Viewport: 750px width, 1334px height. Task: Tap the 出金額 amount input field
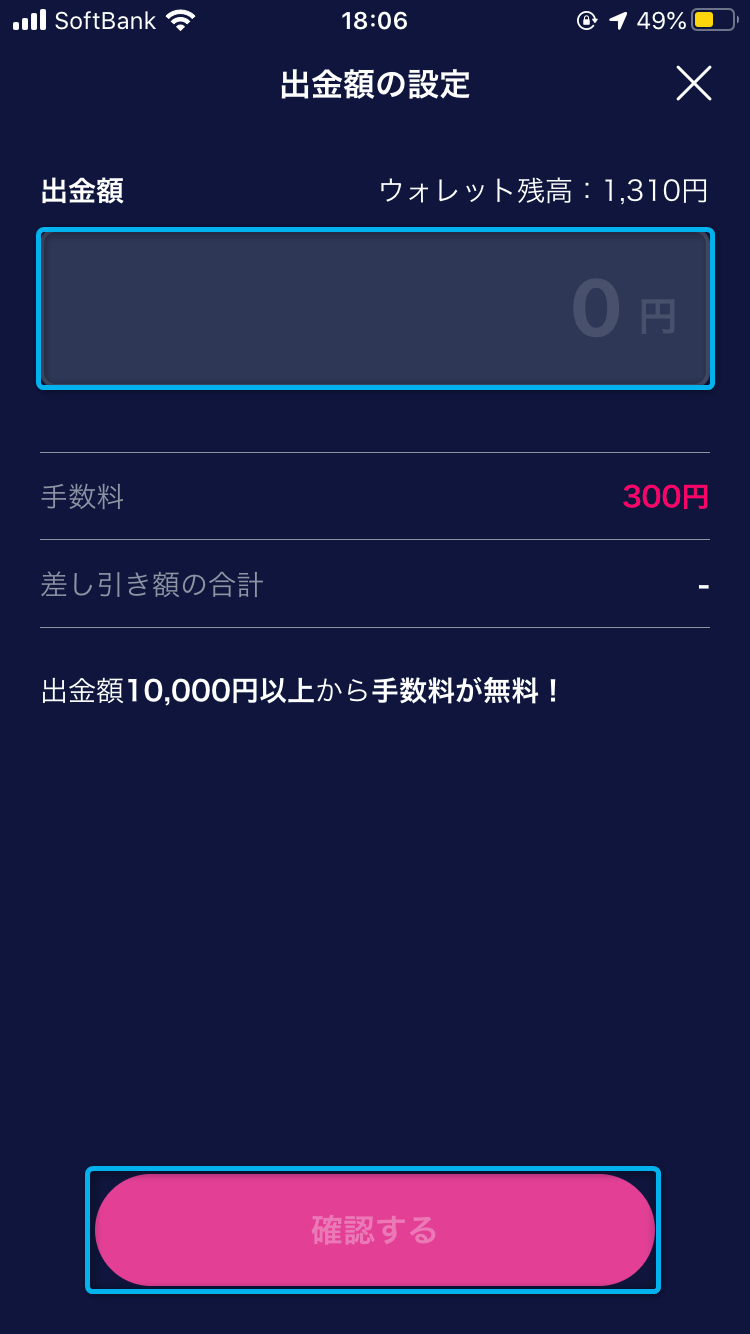(375, 308)
